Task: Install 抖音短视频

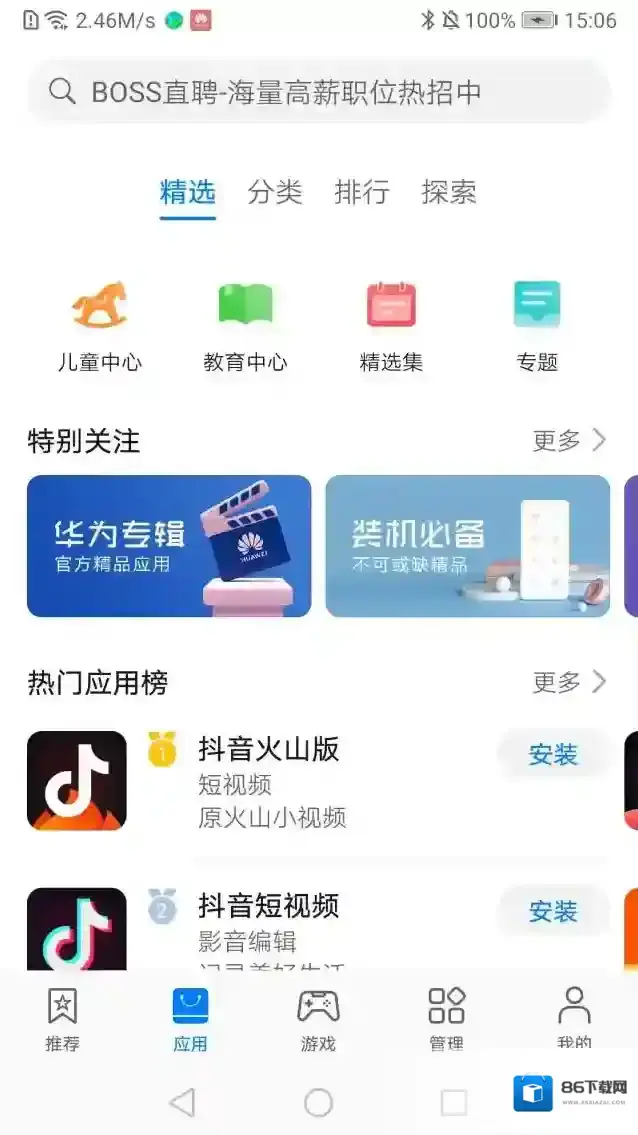Action: pos(553,912)
